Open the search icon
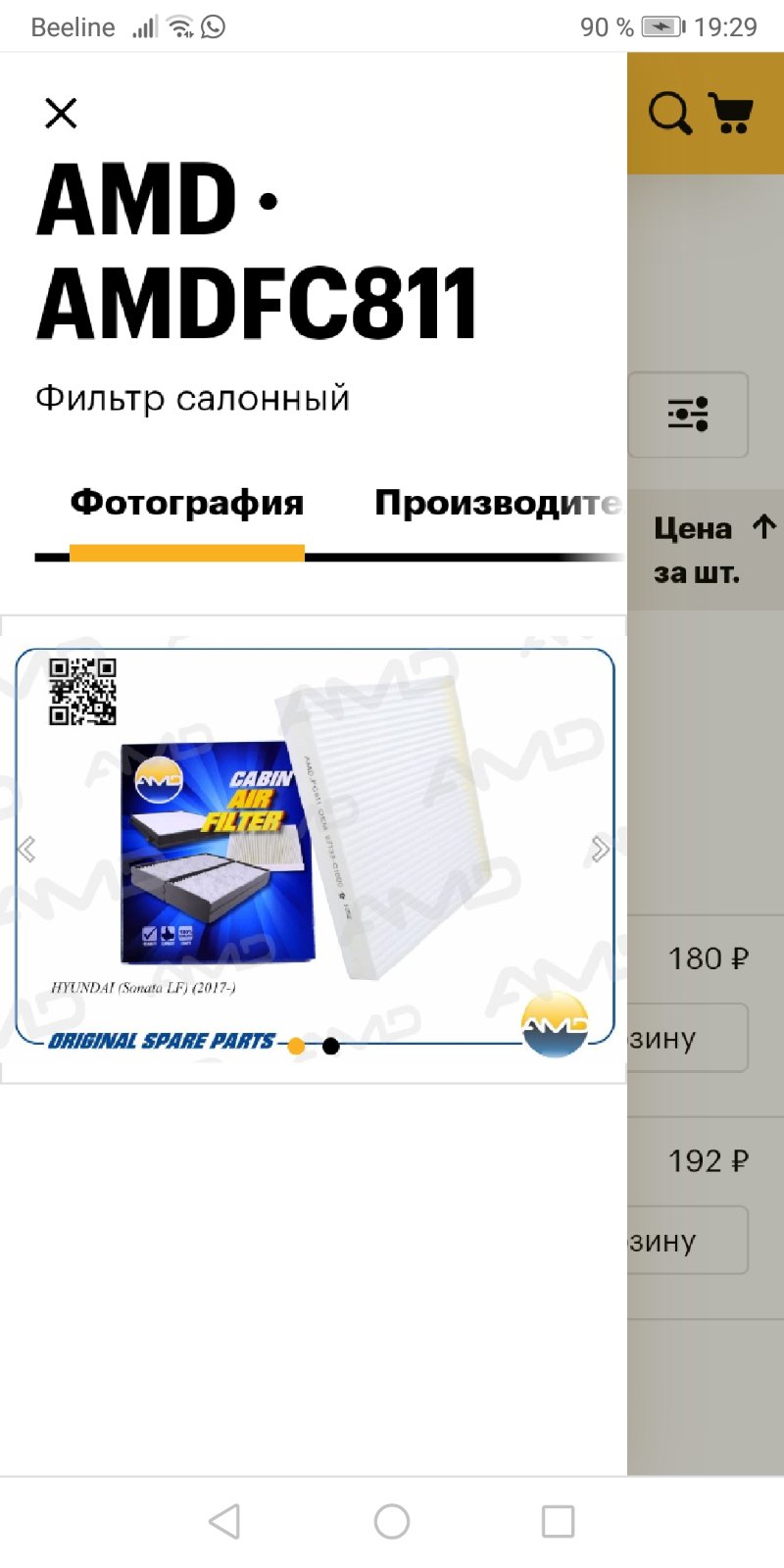This screenshot has width=784, height=1568. click(x=670, y=114)
